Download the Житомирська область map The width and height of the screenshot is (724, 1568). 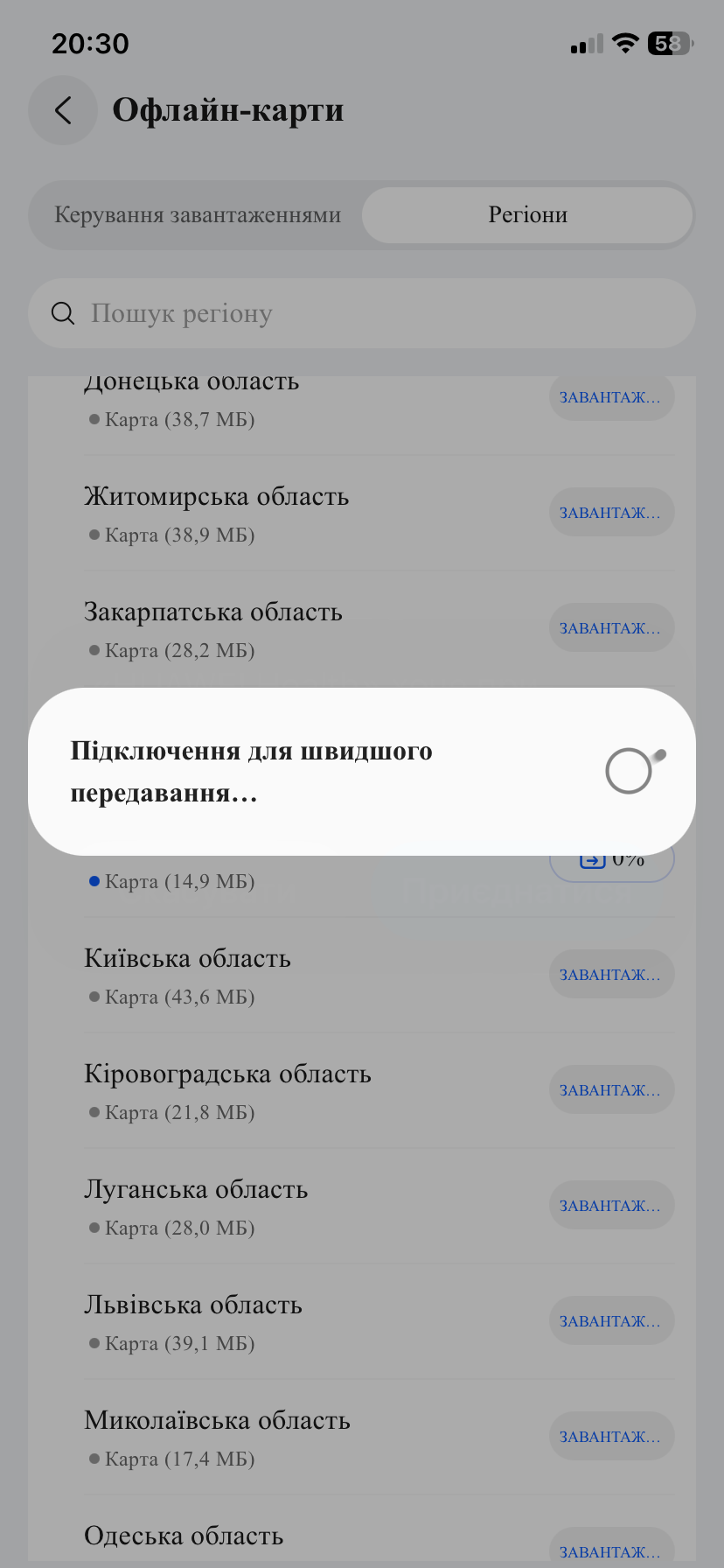611,513
